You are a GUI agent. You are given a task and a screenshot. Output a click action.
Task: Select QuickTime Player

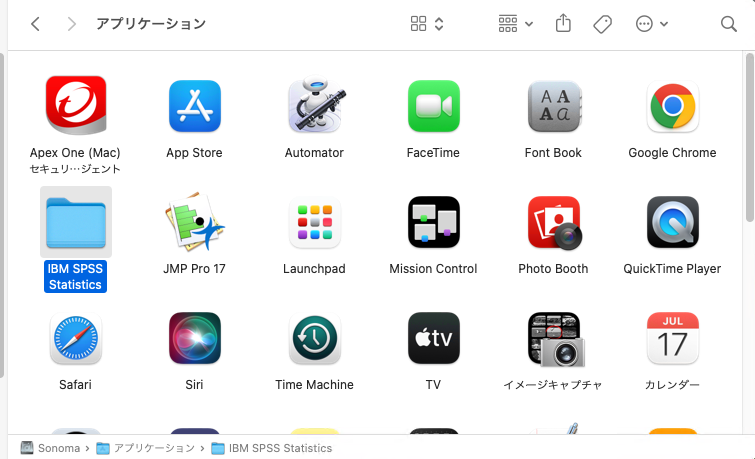tap(672, 222)
